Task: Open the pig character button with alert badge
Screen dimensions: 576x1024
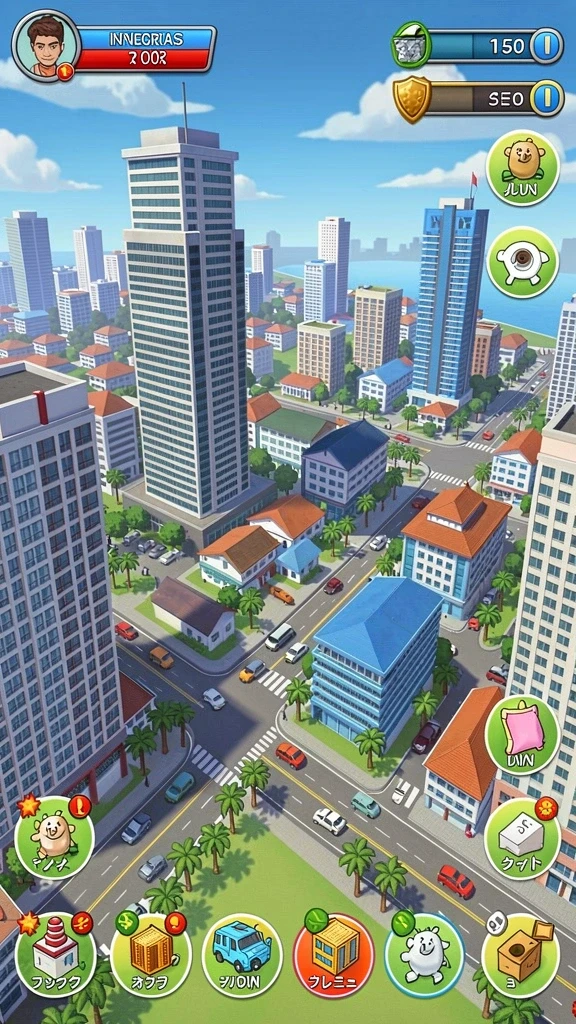Action: 54,837
